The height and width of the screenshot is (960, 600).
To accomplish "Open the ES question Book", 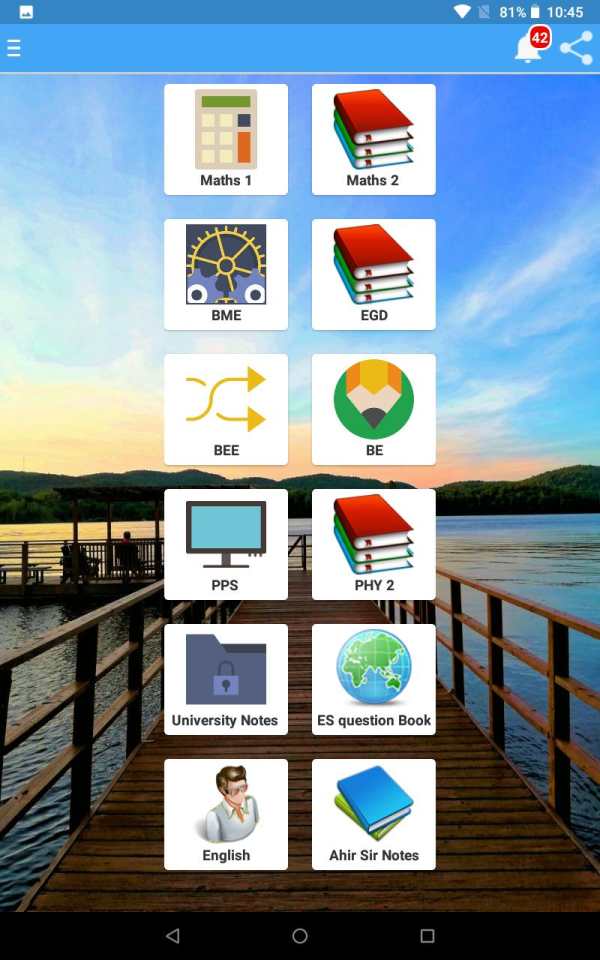I will pos(373,680).
